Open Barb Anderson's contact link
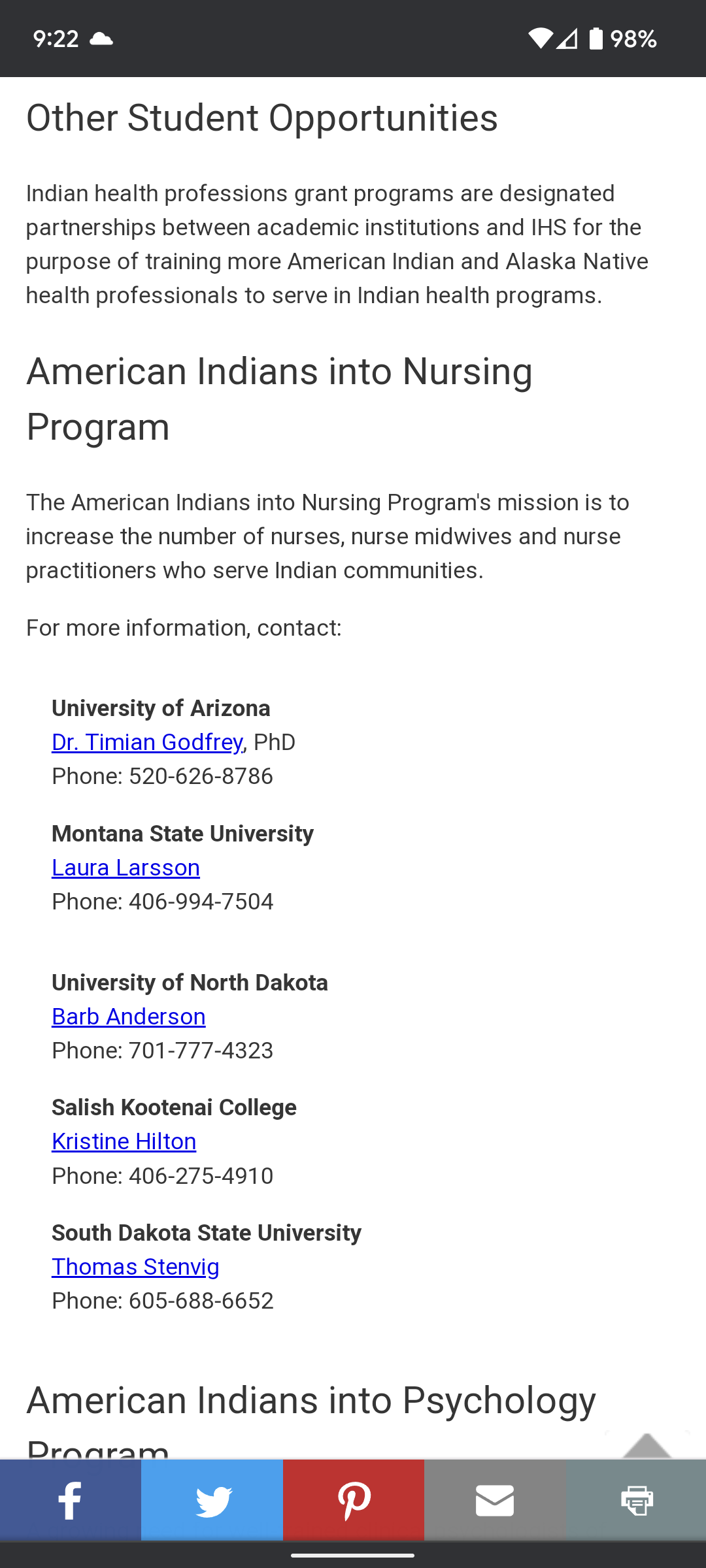Screen dimensions: 706x1568 [128, 1017]
